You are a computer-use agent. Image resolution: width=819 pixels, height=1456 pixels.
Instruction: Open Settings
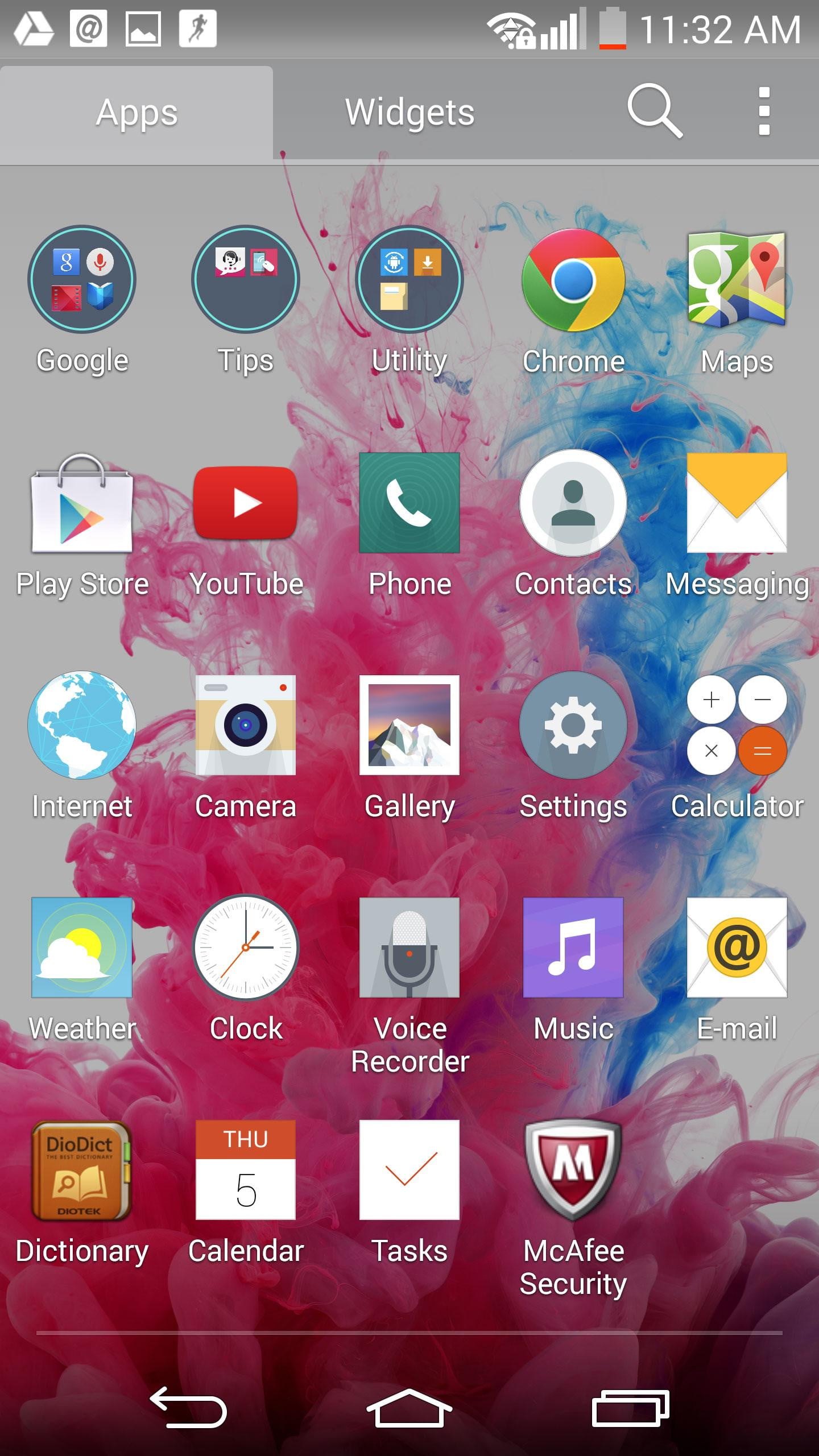click(x=573, y=726)
